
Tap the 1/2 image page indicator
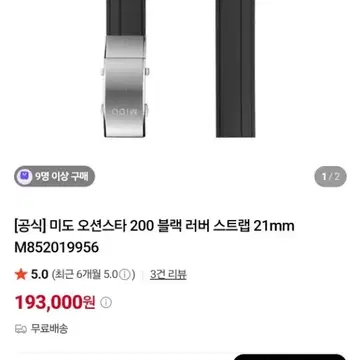click(x=330, y=176)
